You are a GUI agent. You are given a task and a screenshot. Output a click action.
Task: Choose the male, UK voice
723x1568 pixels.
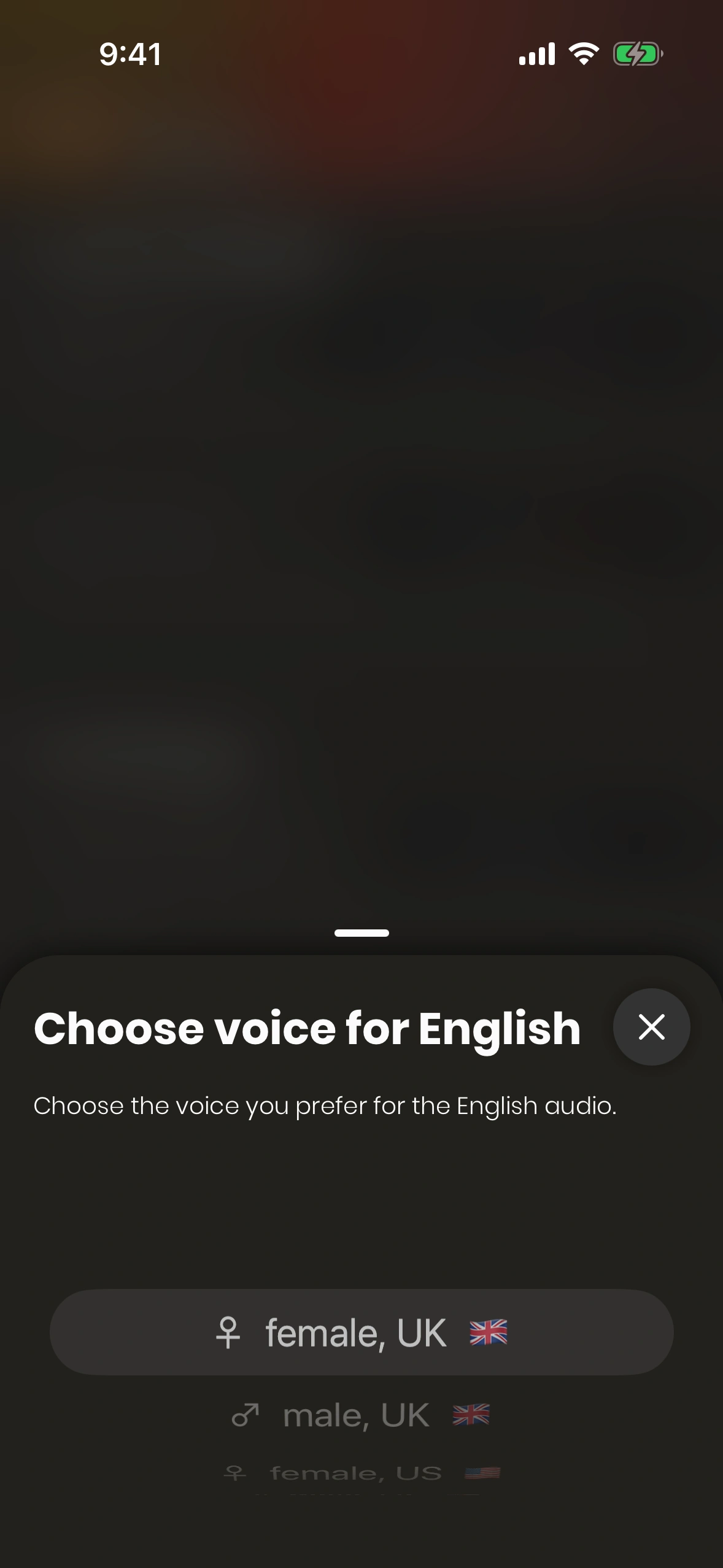[x=360, y=1416]
